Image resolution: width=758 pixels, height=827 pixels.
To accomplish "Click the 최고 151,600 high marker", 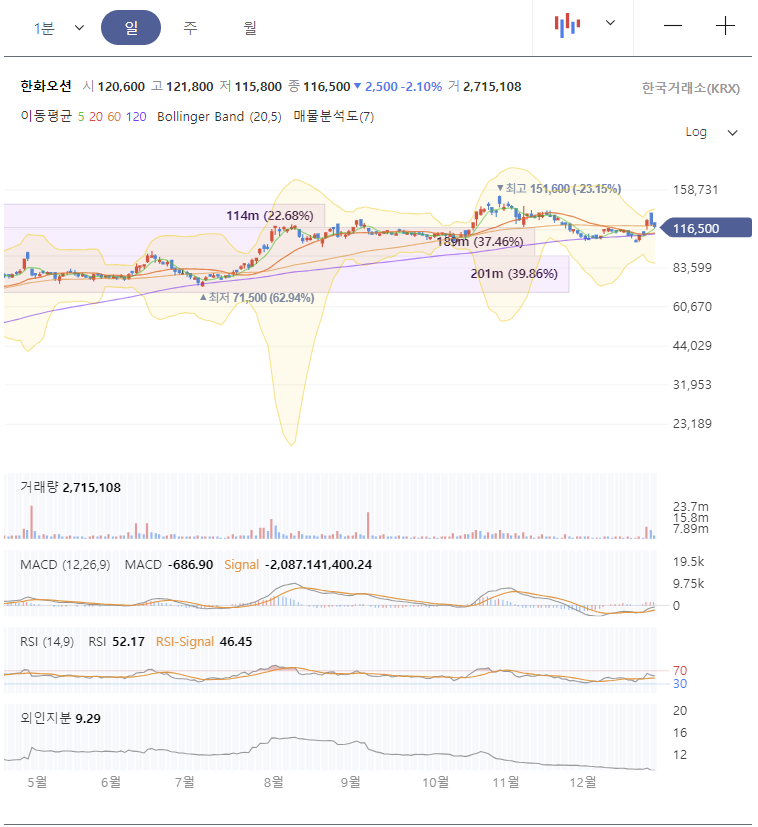I will tap(556, 188).
